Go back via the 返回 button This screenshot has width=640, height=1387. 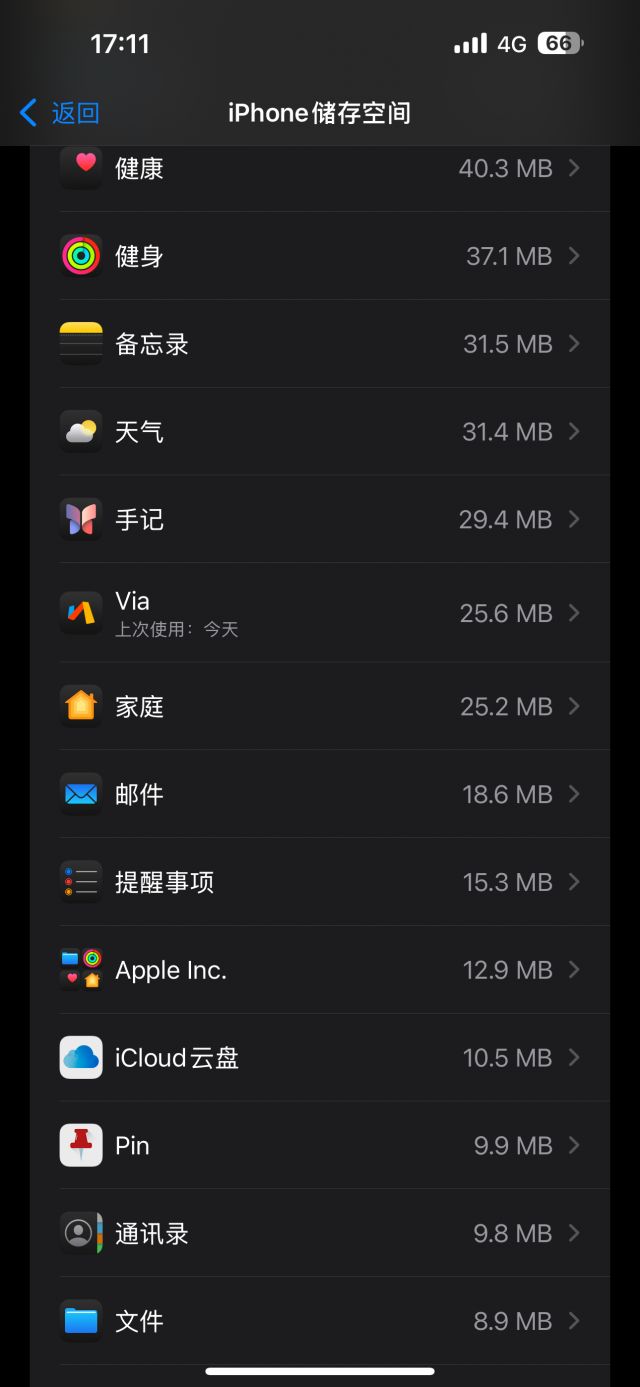[x=60, y=112]
